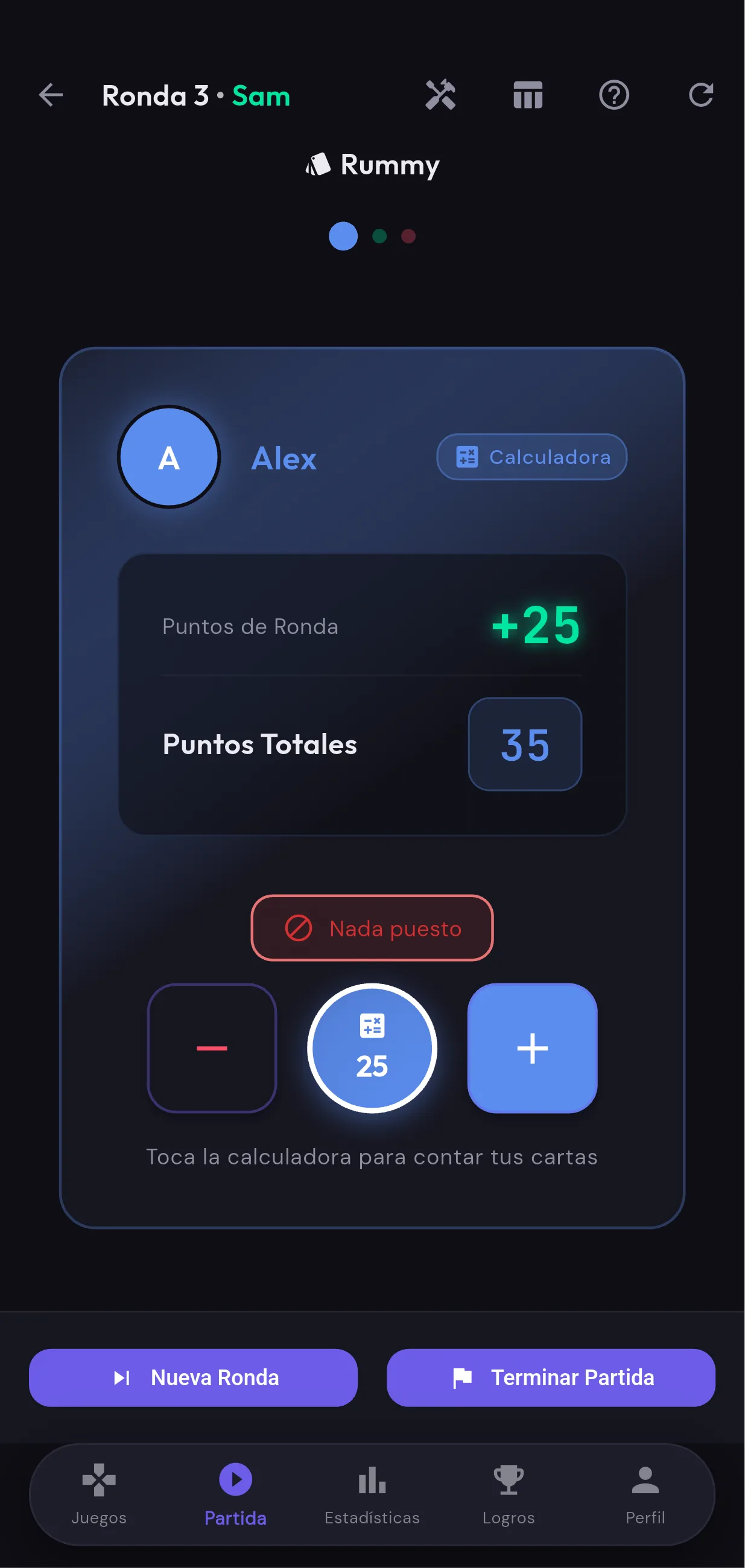Open the help question mark icon
This screenshot has width=745, height=1568.
click(614, 95)
